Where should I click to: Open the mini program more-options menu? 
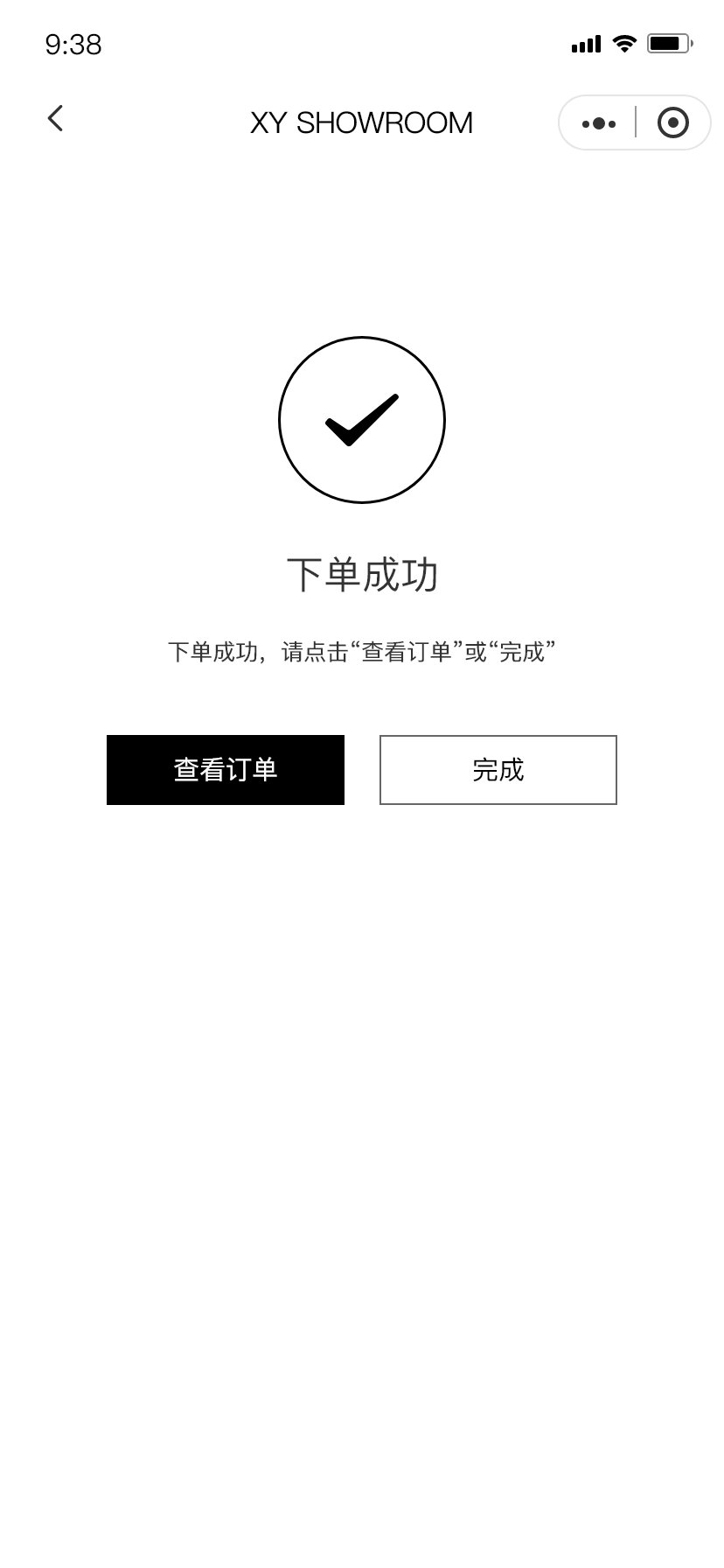[x=598, y=123]
